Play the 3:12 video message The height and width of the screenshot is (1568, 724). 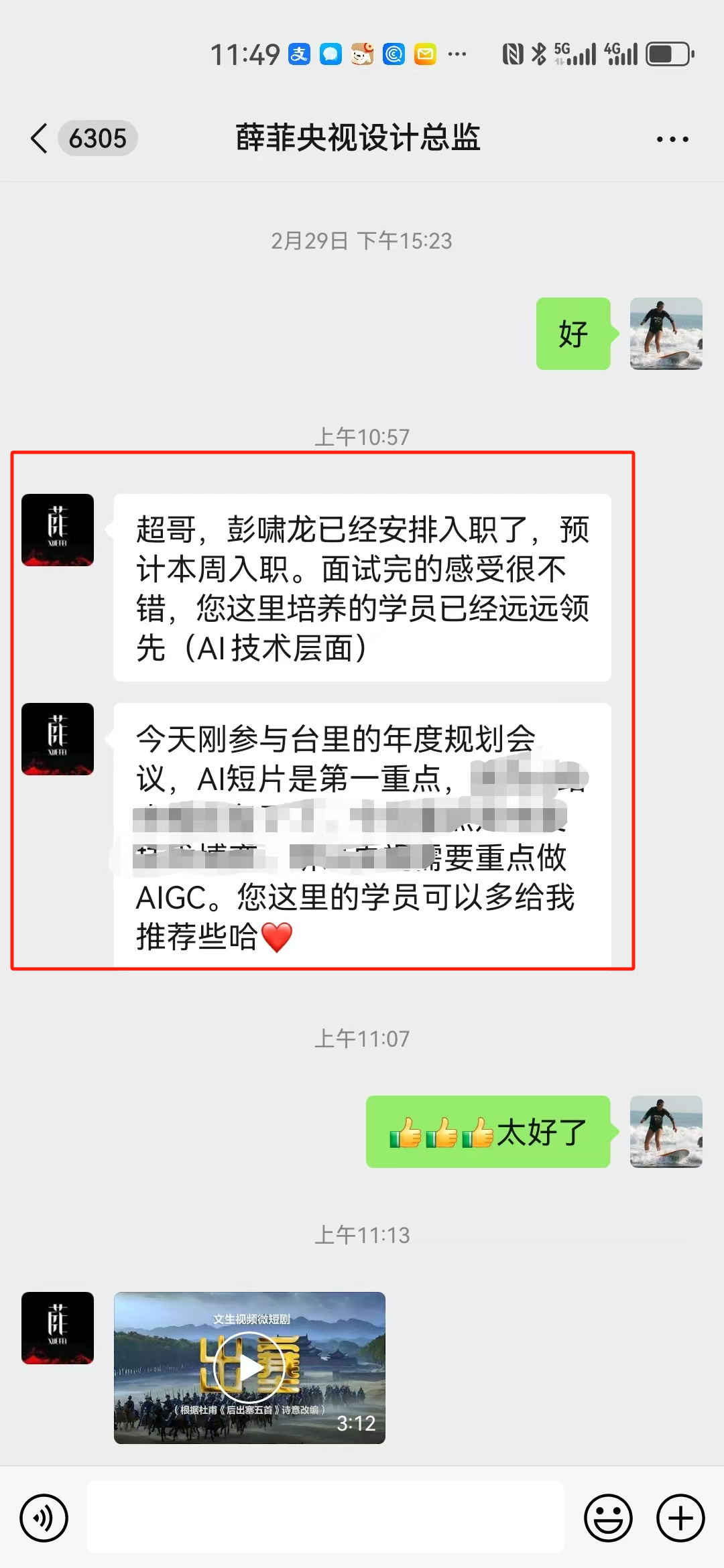249,1368
